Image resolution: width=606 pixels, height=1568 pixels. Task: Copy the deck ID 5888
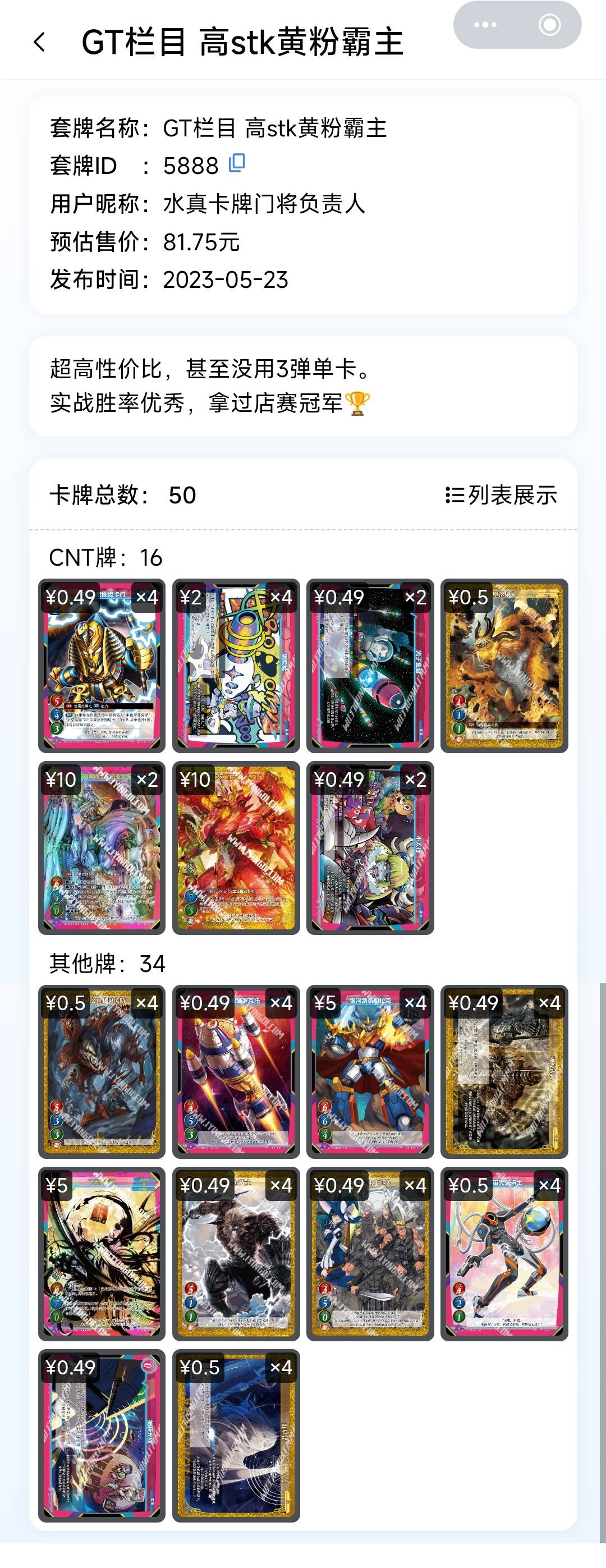point(237,163)
